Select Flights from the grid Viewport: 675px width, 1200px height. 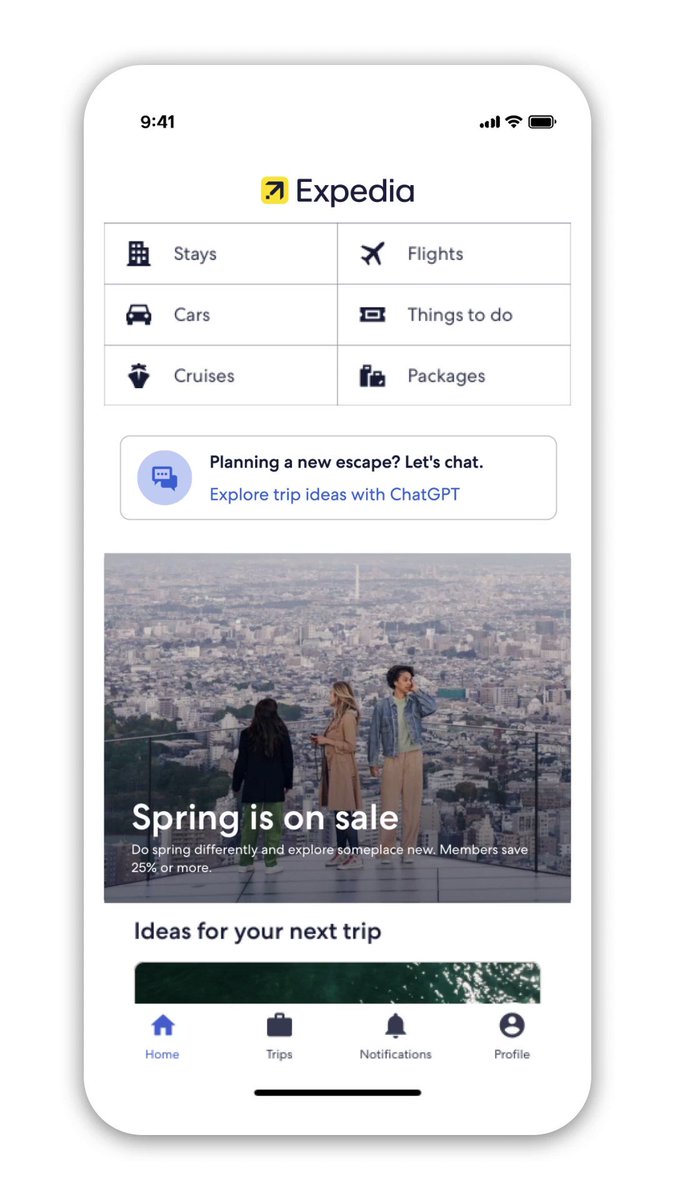pyautogui.click(x=454, y=254)
